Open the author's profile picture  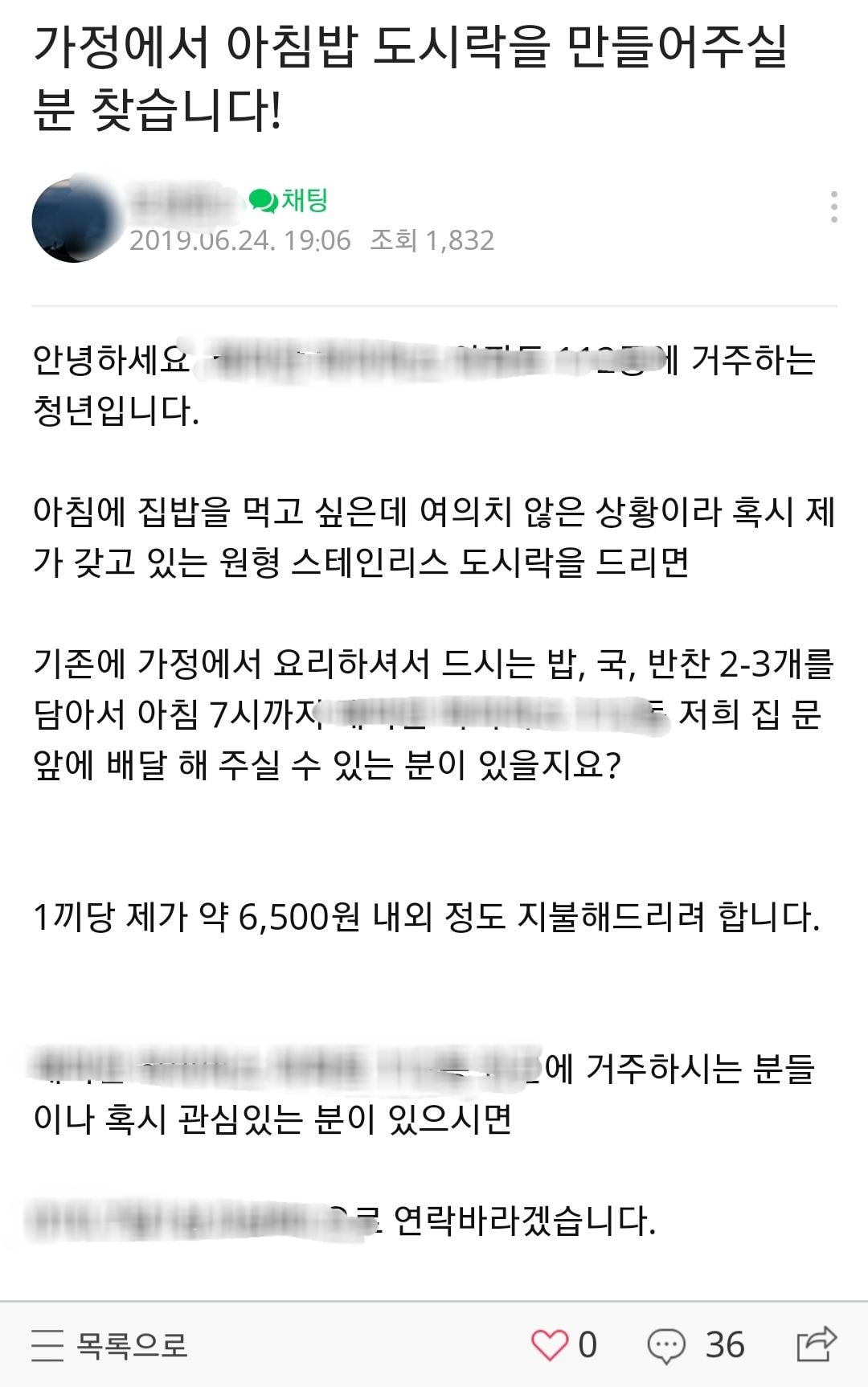click(74, 220)
